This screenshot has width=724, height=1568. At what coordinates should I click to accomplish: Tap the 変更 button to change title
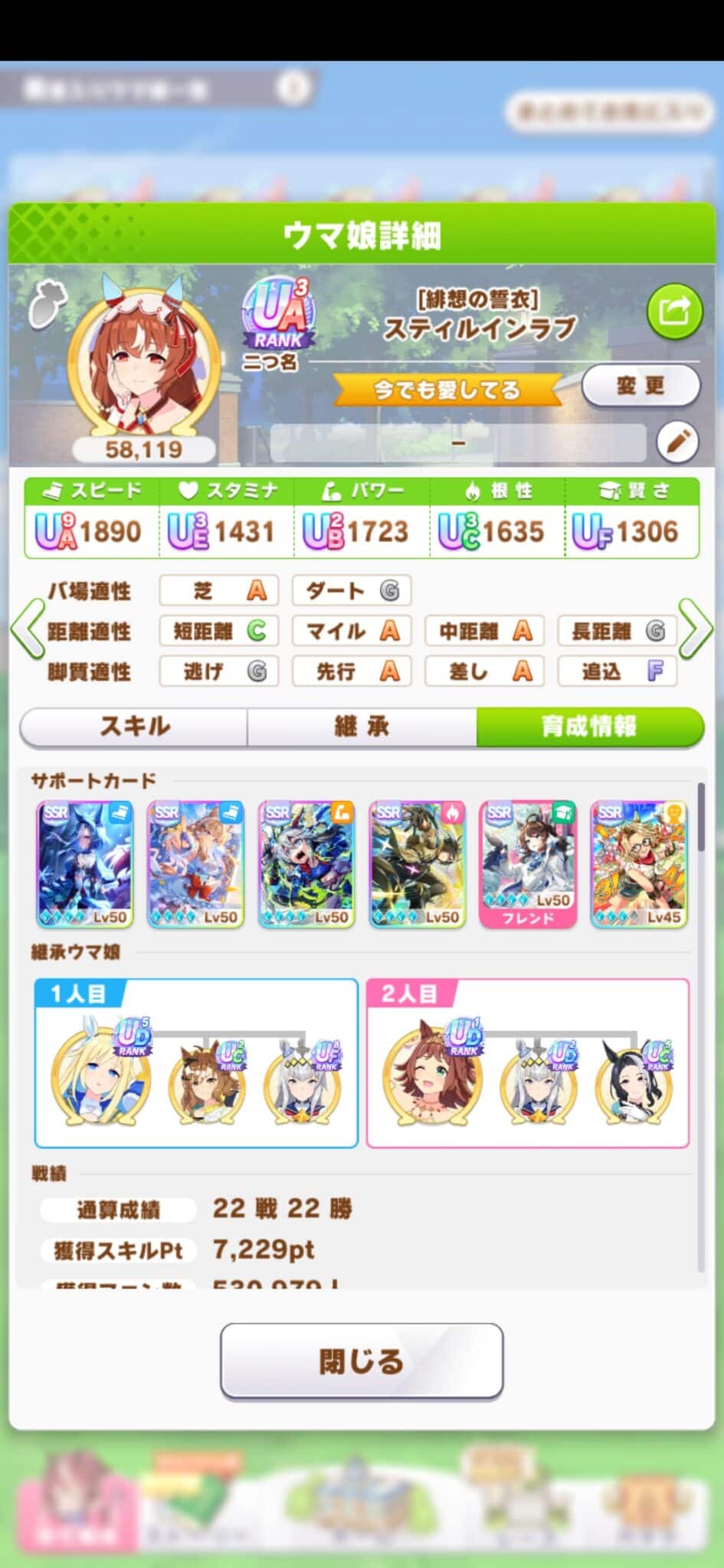(640, 385)
